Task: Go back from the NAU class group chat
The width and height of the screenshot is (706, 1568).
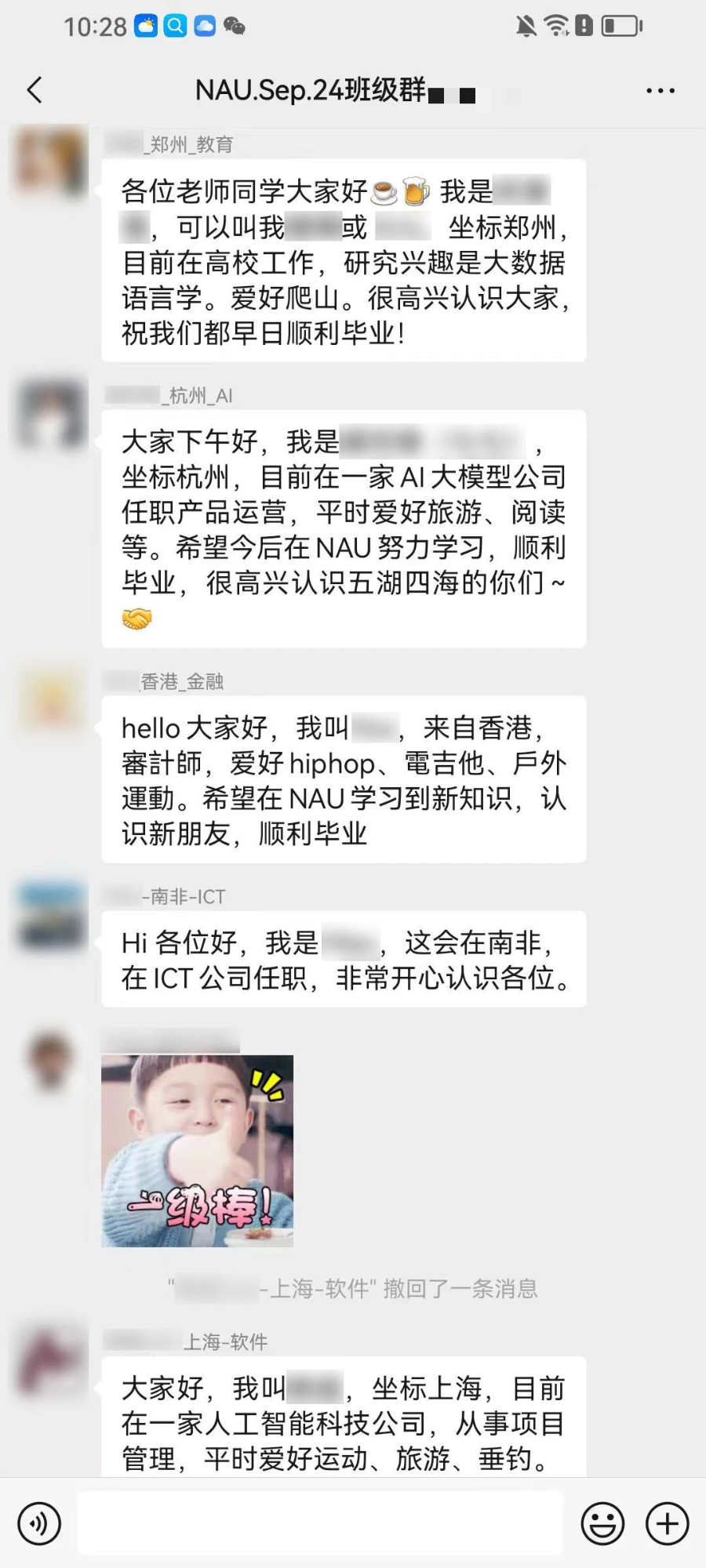Action: 35,90
